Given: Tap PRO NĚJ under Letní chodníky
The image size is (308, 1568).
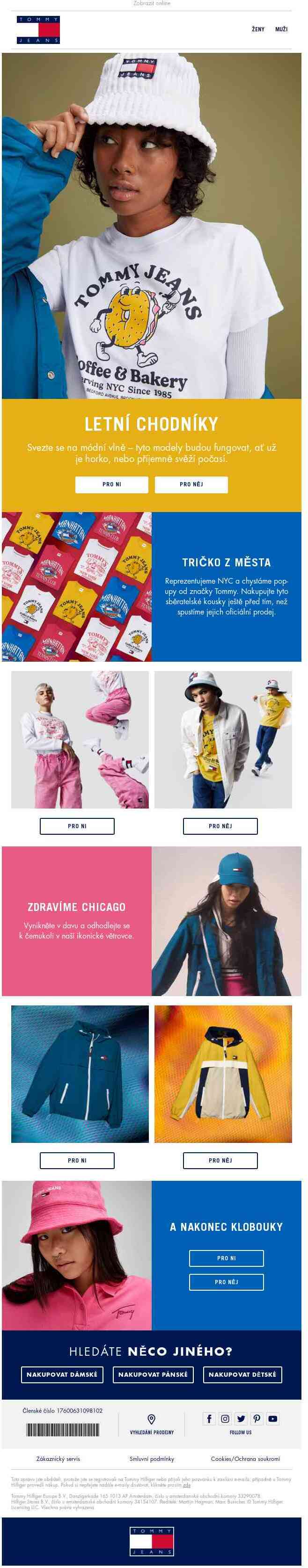Looking at the screenshot, I should [191, 484].
